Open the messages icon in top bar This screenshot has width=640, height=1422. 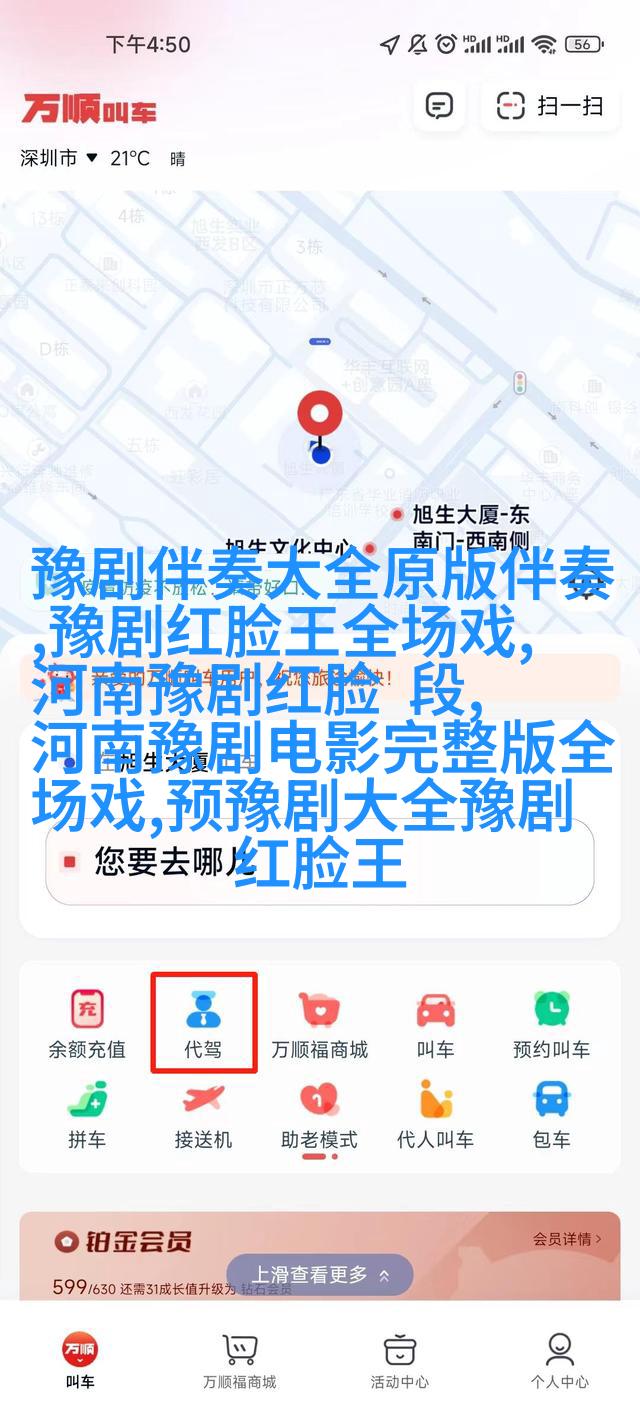439,105
